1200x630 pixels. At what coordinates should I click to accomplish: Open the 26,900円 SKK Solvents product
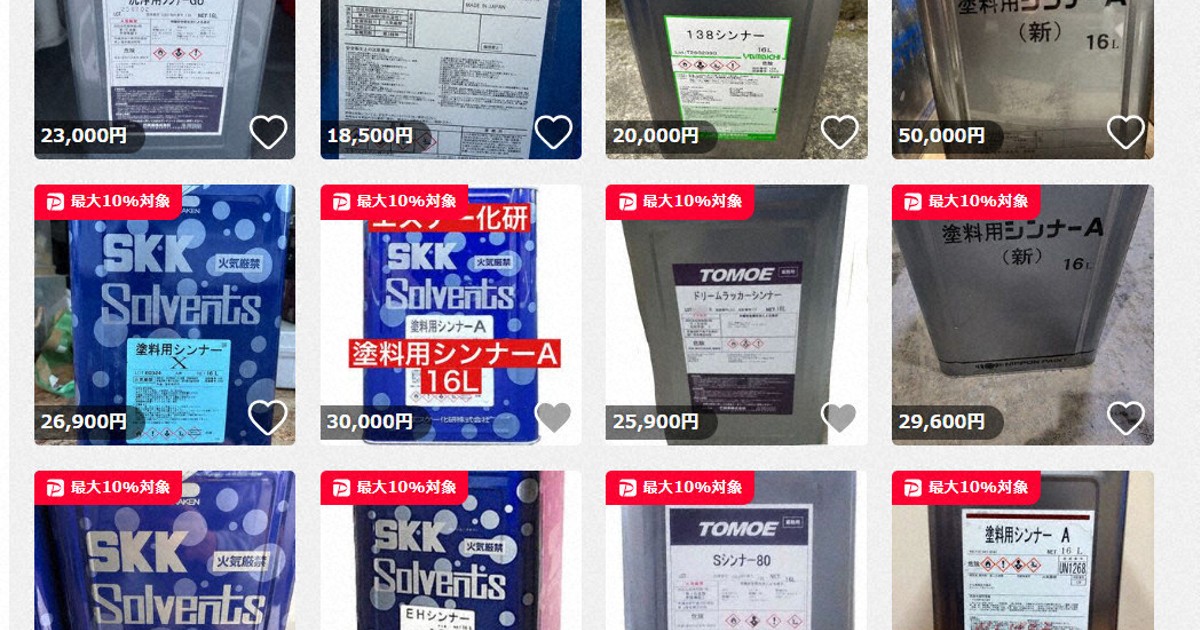(x=164, y=310)
